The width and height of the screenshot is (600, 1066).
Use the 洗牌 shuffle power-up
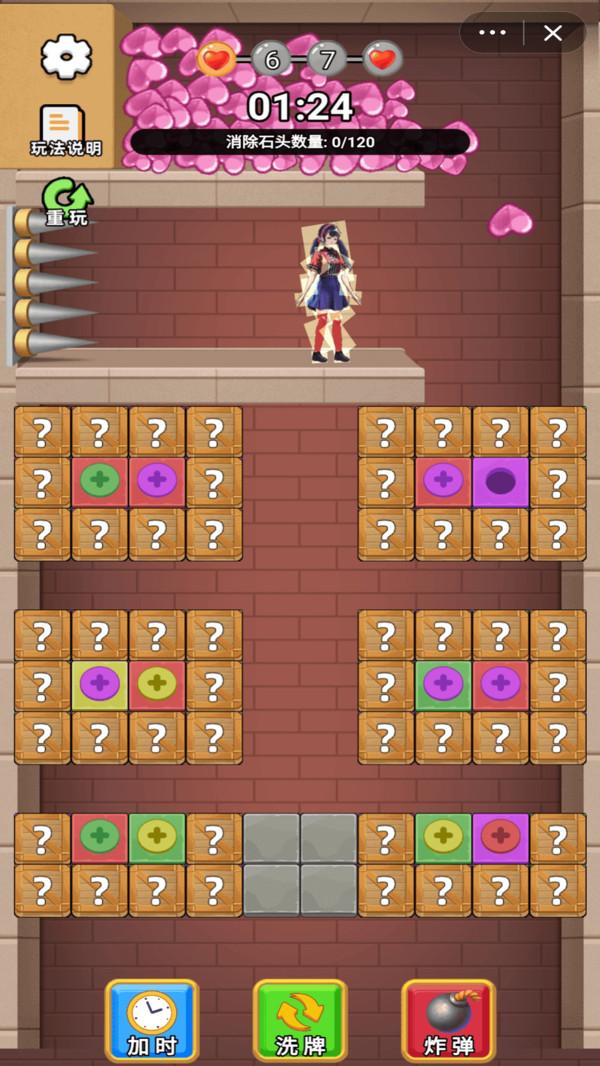click(x=300, y=1020)
